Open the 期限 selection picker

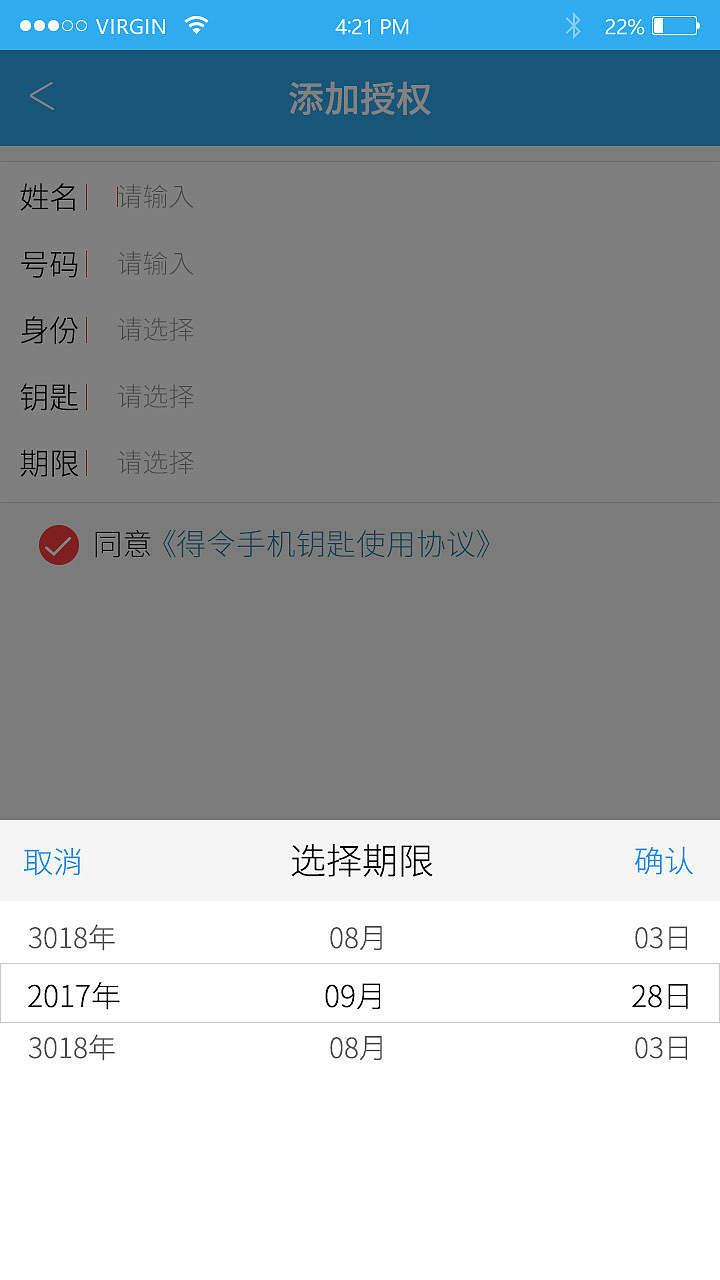[155, 463]
